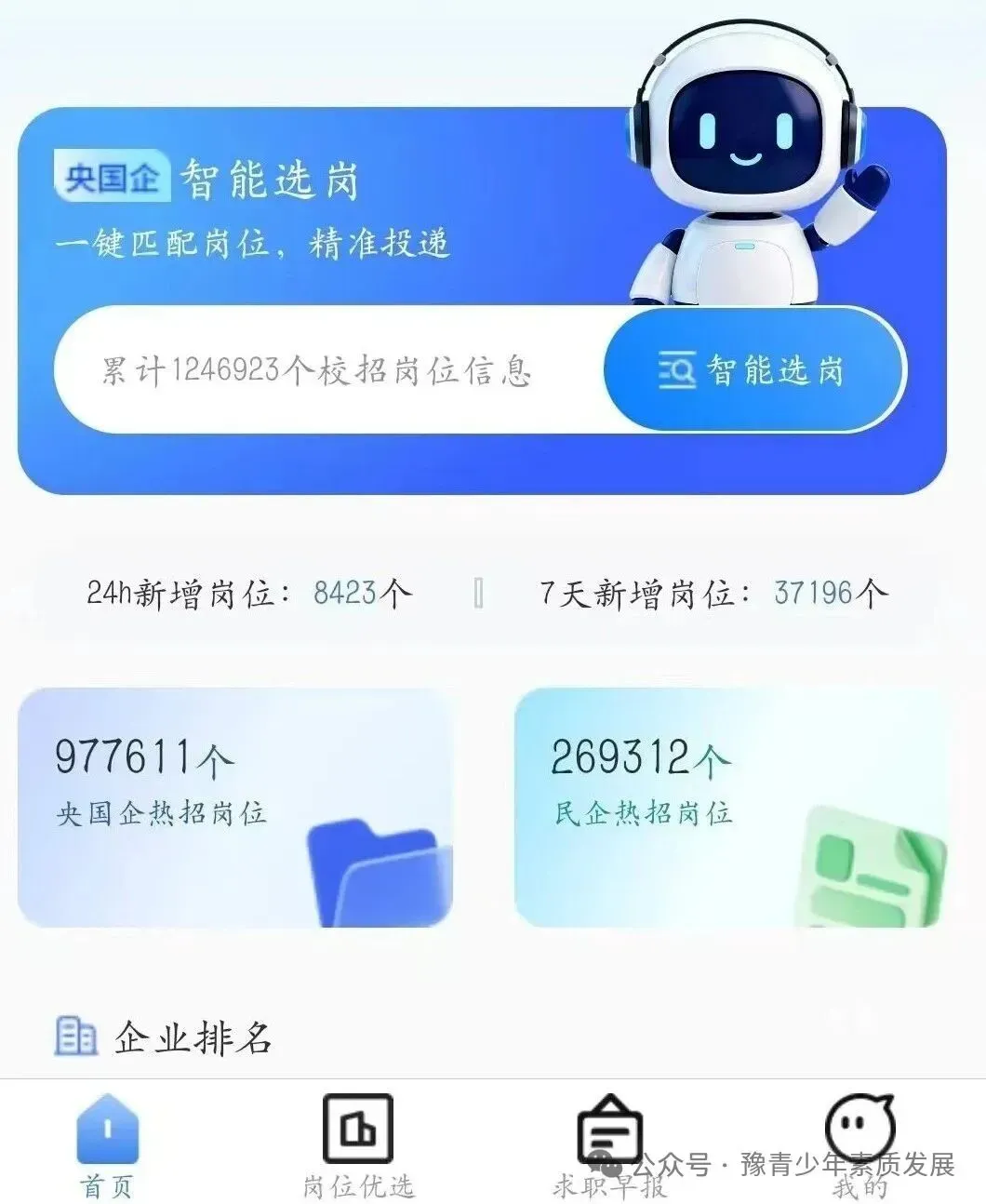Switch to the 岗位优选 tab
The image size is (986, 1204).
coord(358,1146)
